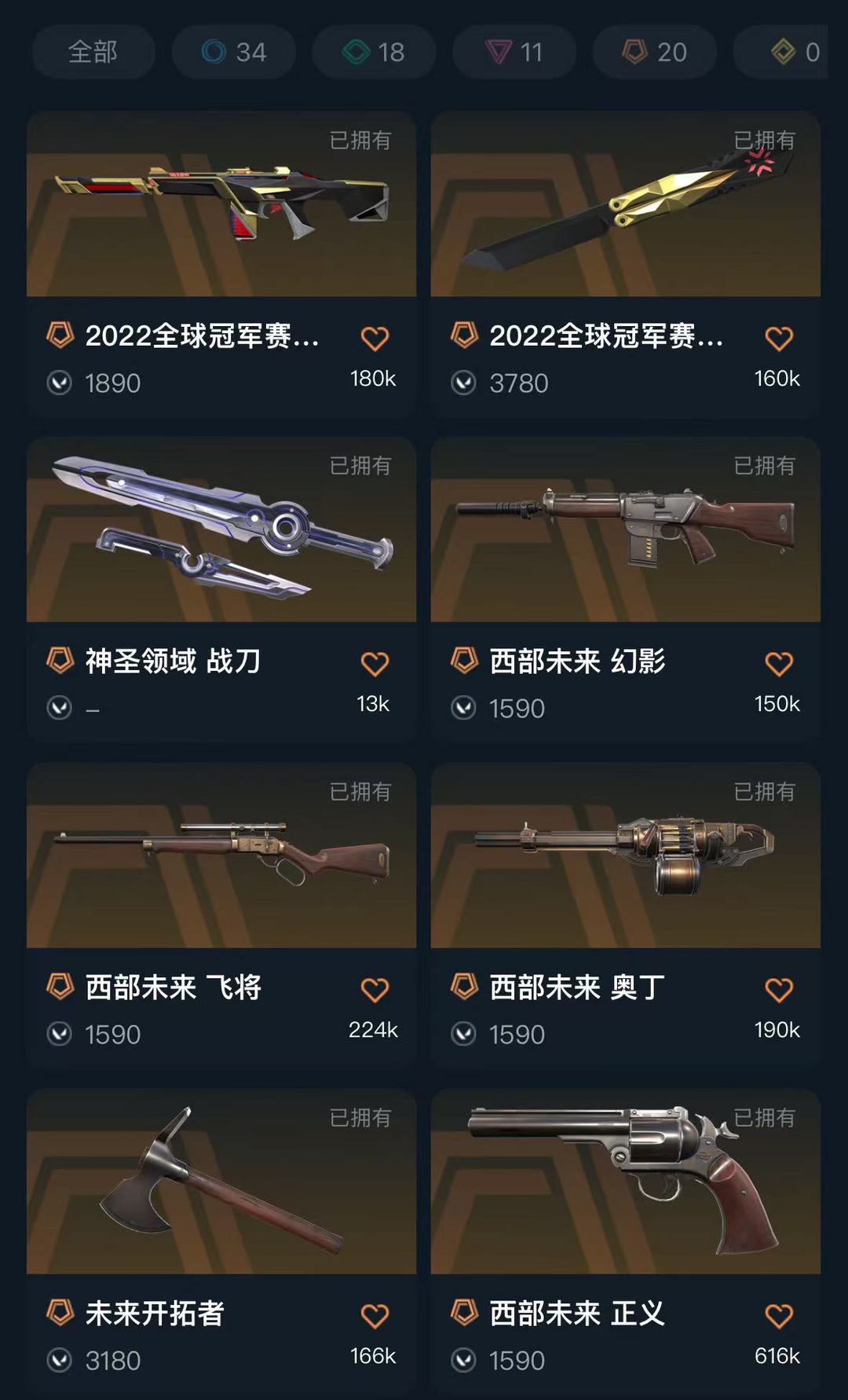Viewport: 848px width, 1400px height.
Task: Filter by the blue tier chip showing 34
Action: pos(234,52)
